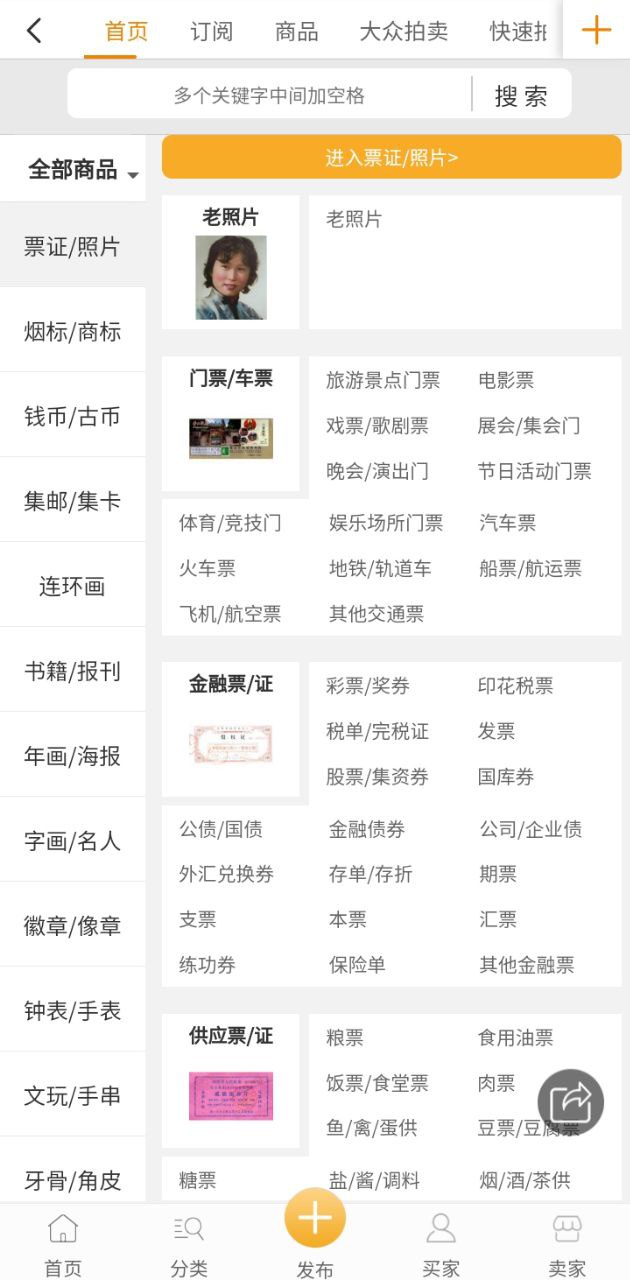Tap the orange plus icon at top right
Image resolution: width=630 pixels, height=1280 pixels.
(x=596, y=30)
